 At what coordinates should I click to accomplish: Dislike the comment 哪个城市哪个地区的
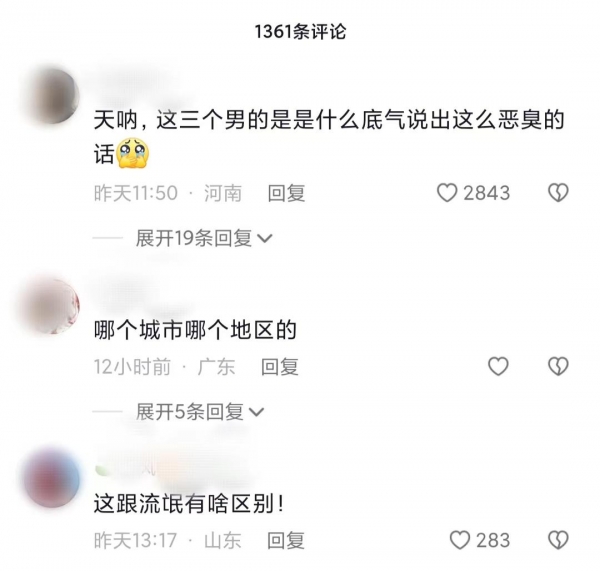pyautogui.click(x=558, y=367)
